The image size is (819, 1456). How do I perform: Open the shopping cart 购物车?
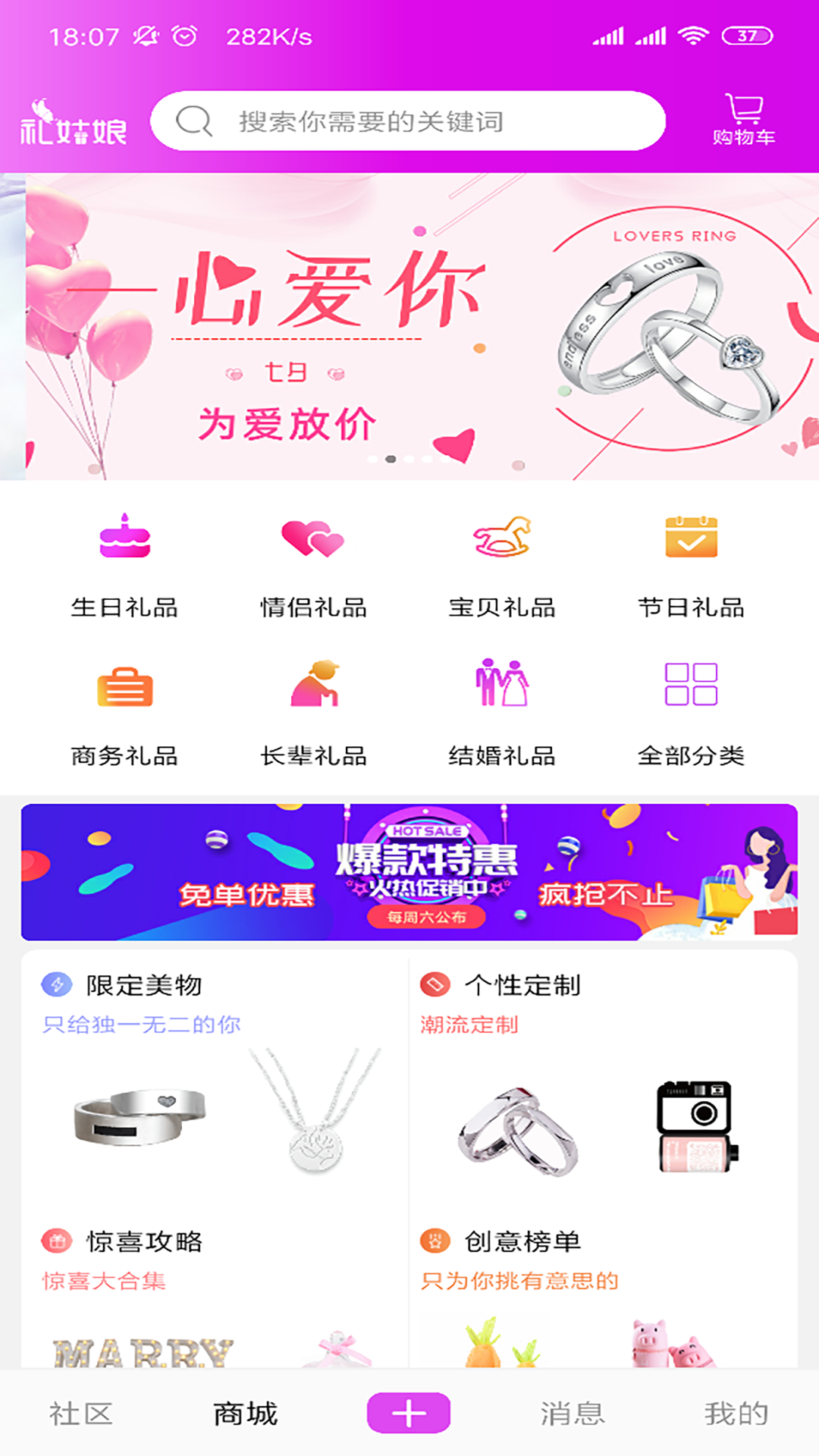[743, 120]
